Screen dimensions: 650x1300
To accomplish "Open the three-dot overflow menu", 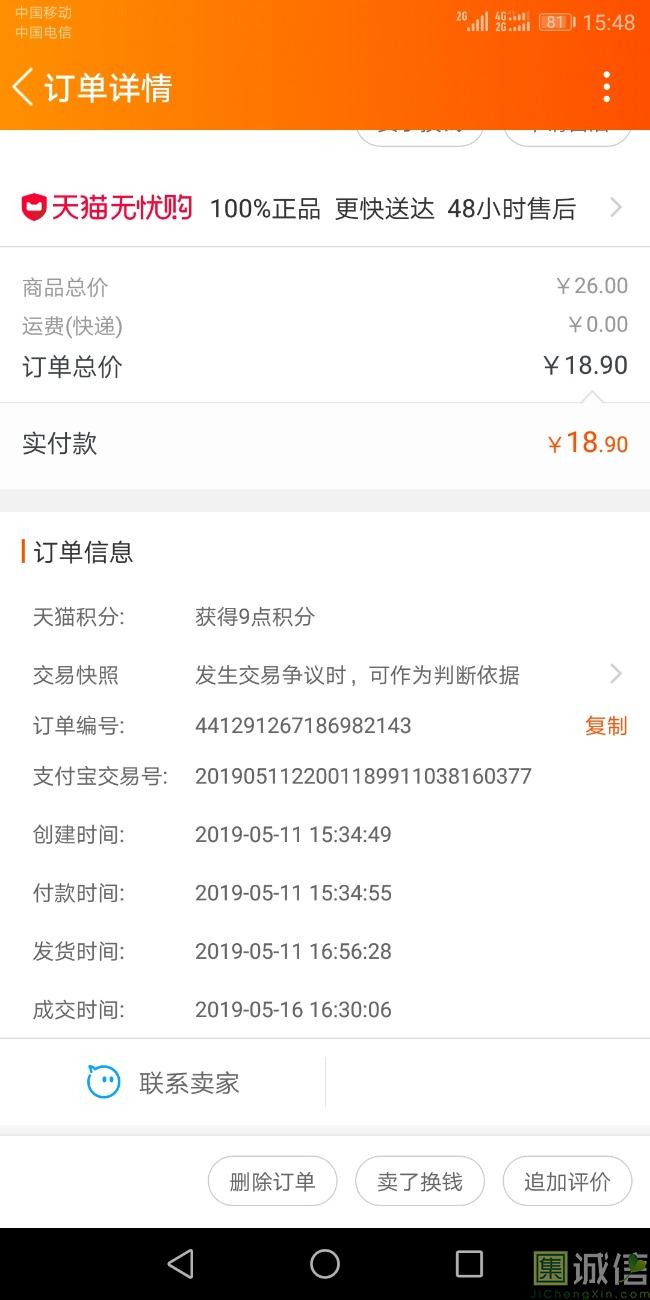I will click(606, 87).
